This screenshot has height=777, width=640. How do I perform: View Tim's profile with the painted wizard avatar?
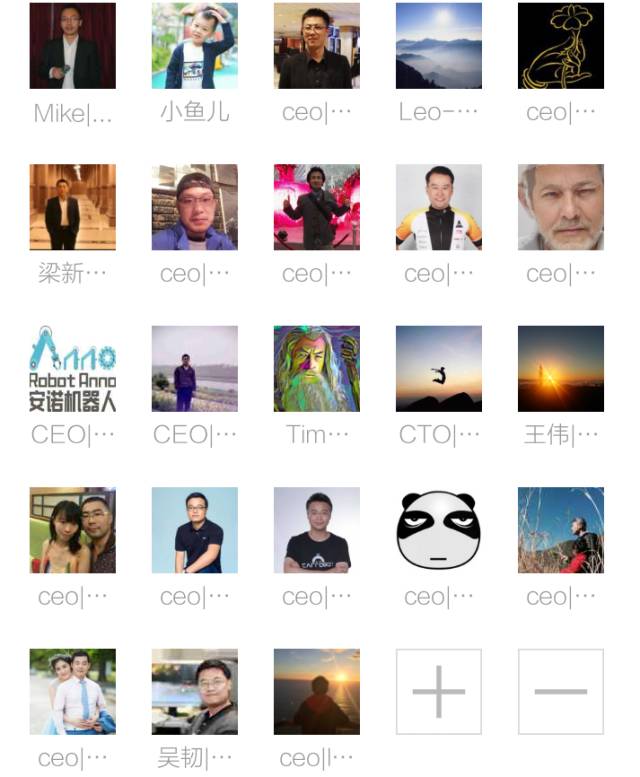tap(316, 369)
